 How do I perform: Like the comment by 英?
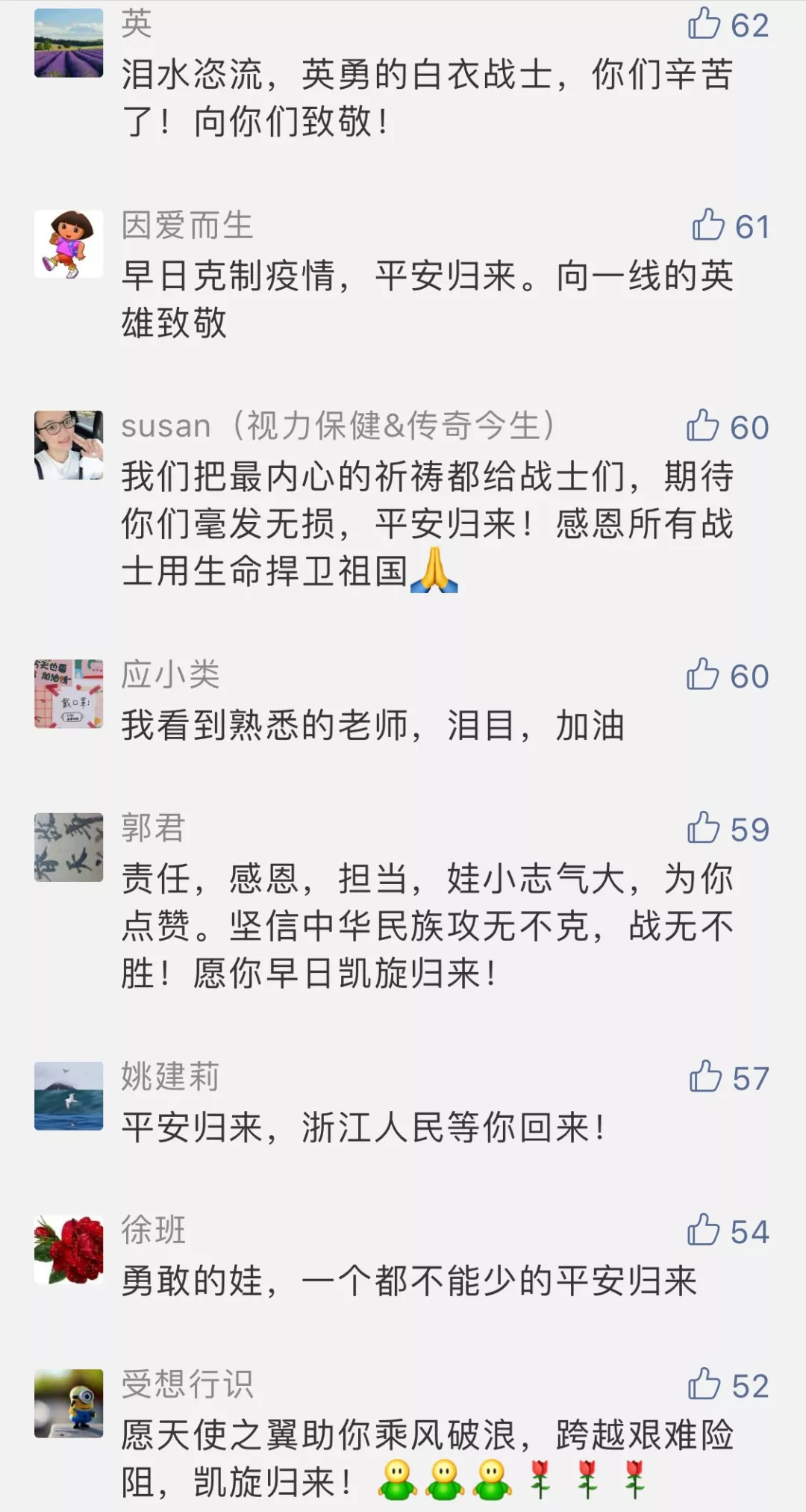[x=705, y=23]
